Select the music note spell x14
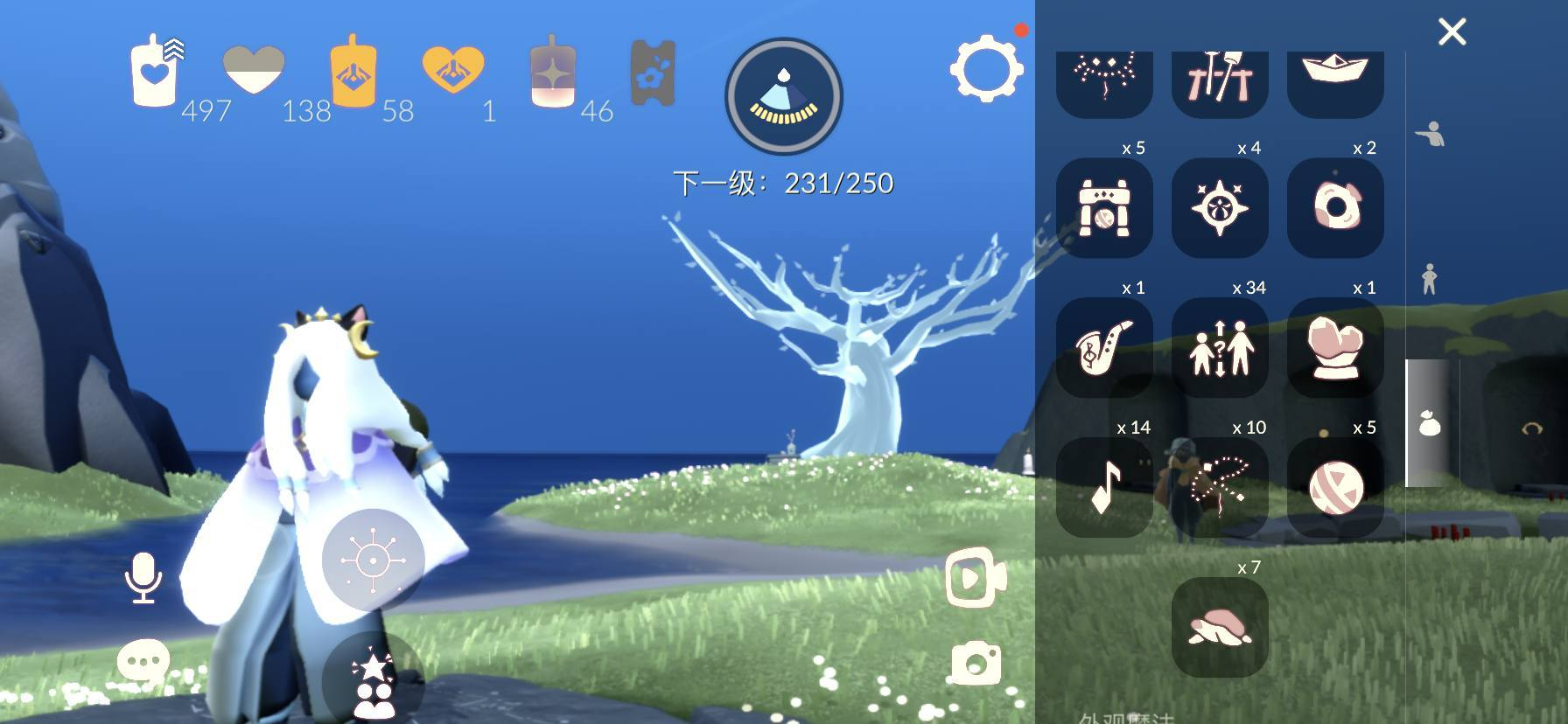This screenshot has height=724, width=1568. 1104,487
